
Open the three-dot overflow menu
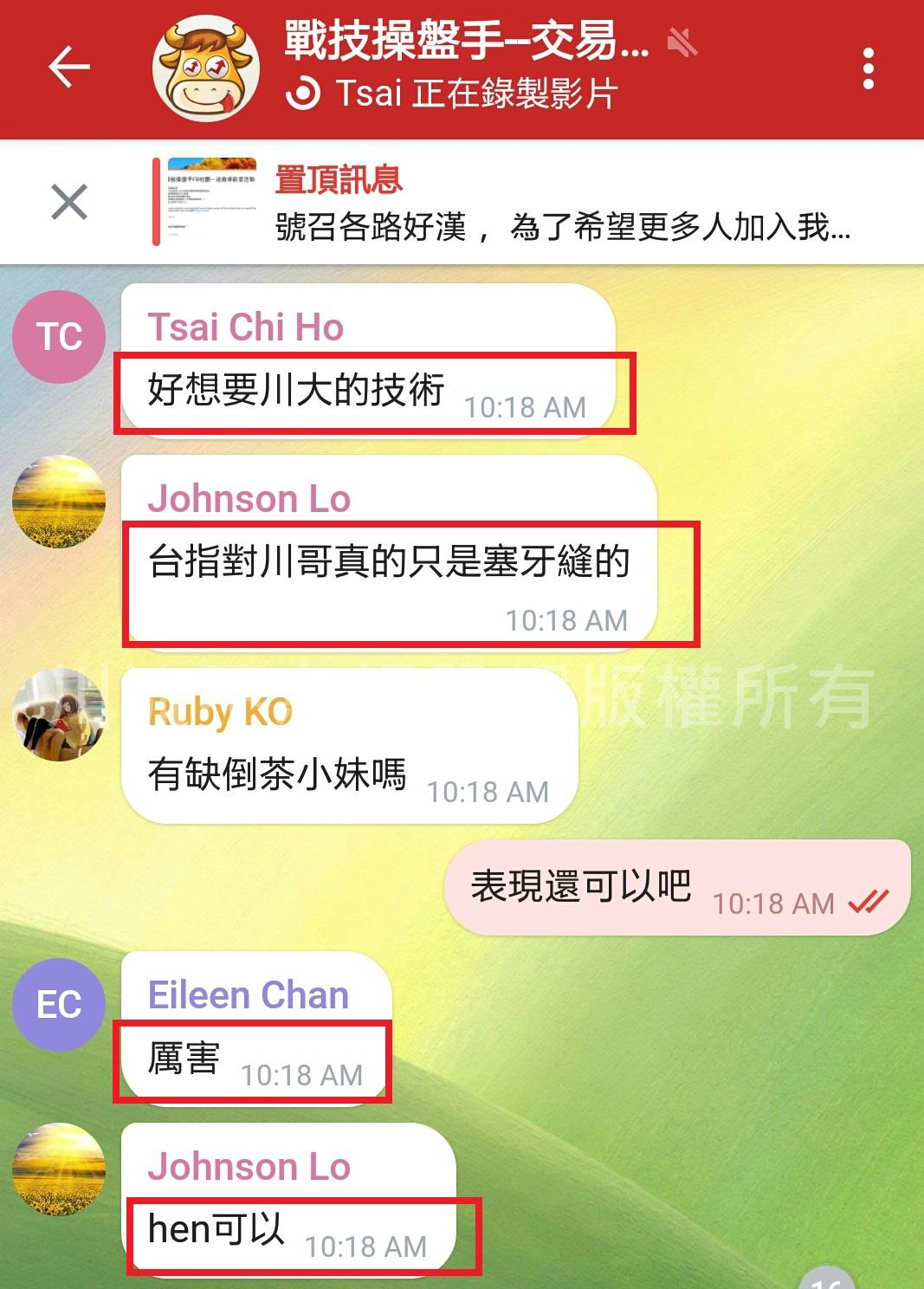[868, 68]
